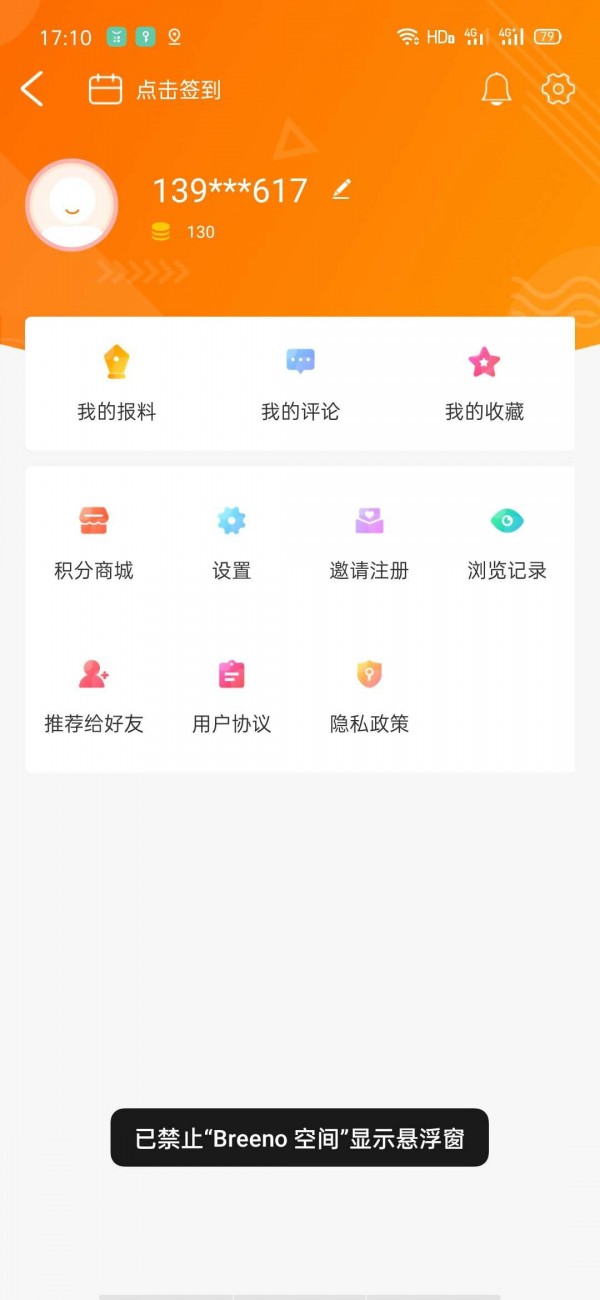View 浏览记录 history
The image size is (600, 1300).
[507, 542]
